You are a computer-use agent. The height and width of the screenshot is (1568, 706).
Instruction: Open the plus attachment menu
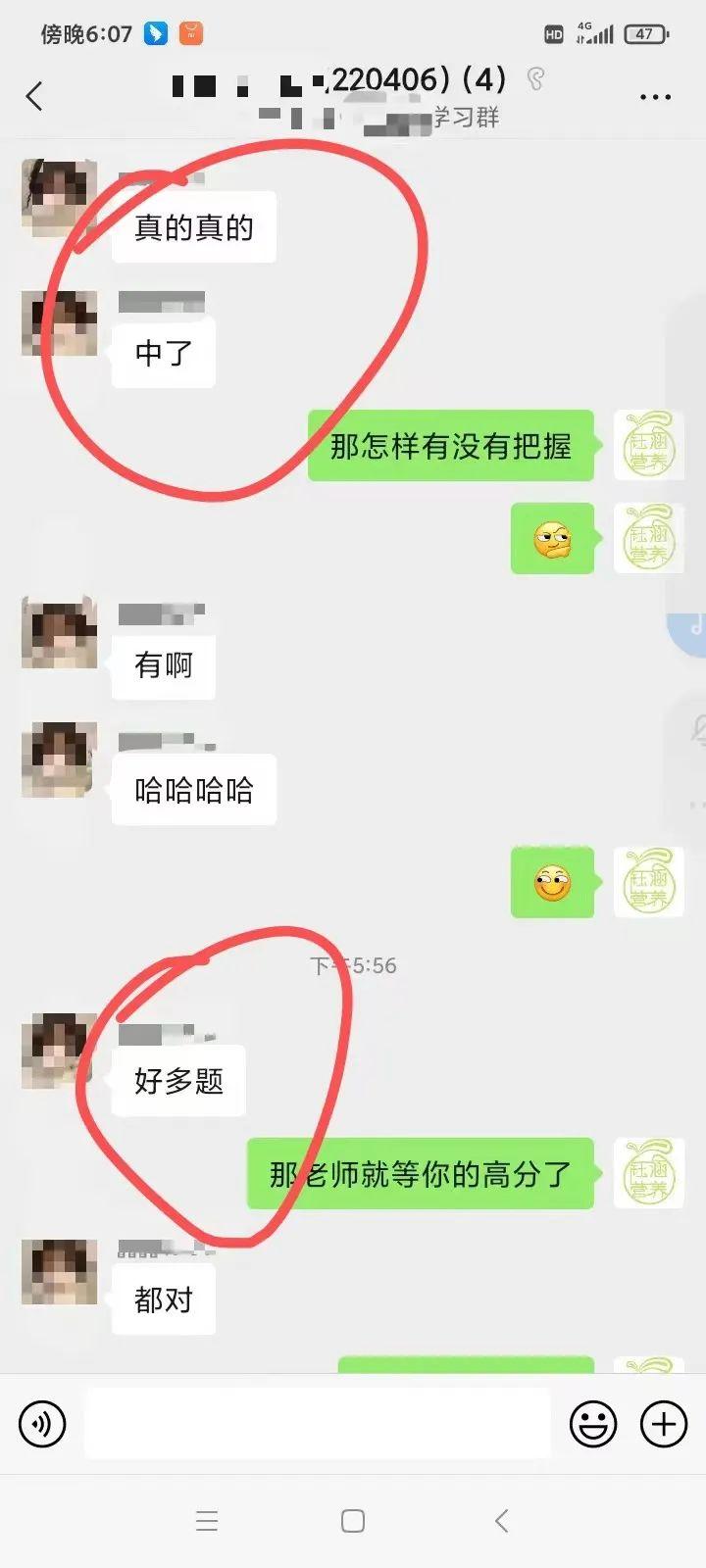click(x=664, y=1424)
